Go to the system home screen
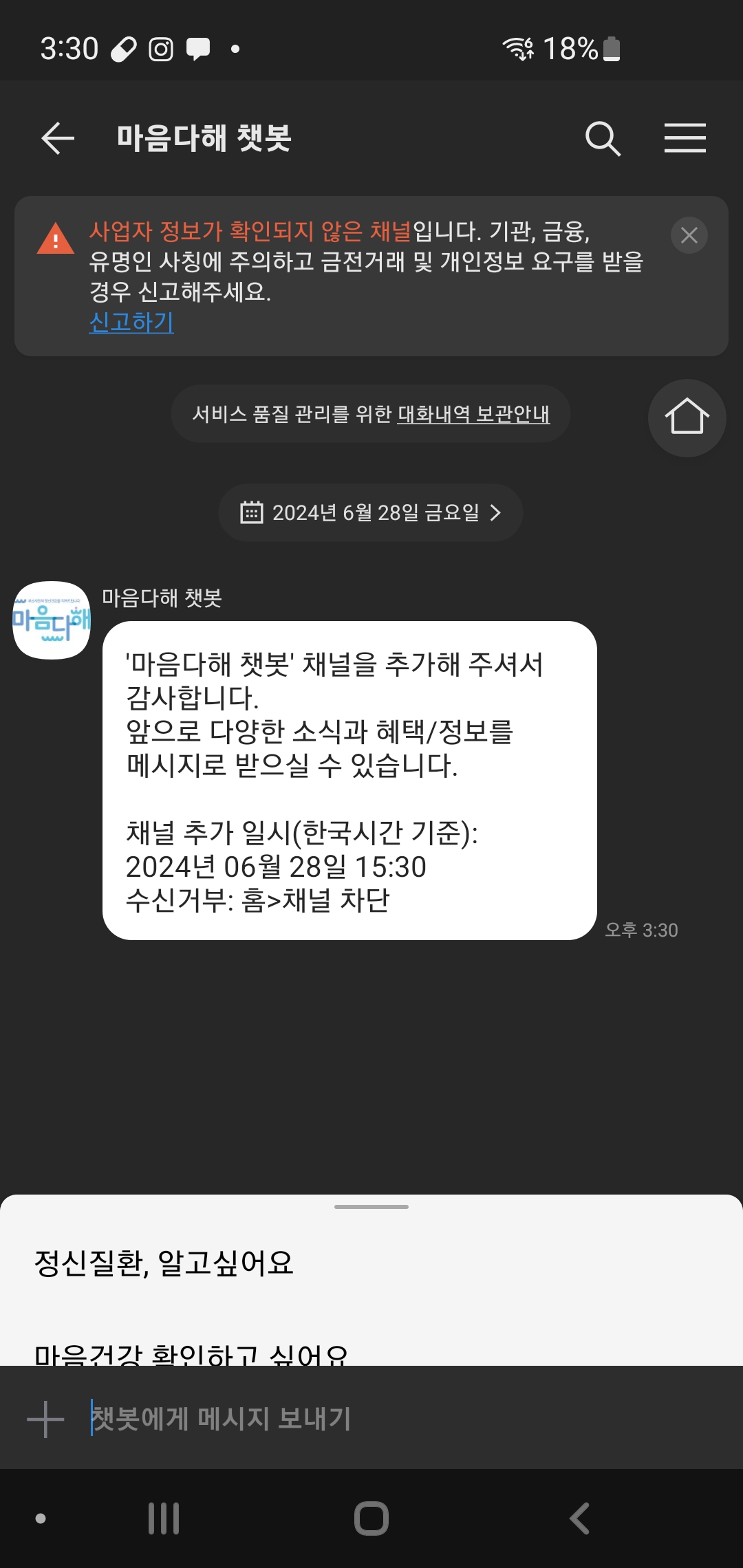743x1568 pixels. click(x=371, y=1518)
